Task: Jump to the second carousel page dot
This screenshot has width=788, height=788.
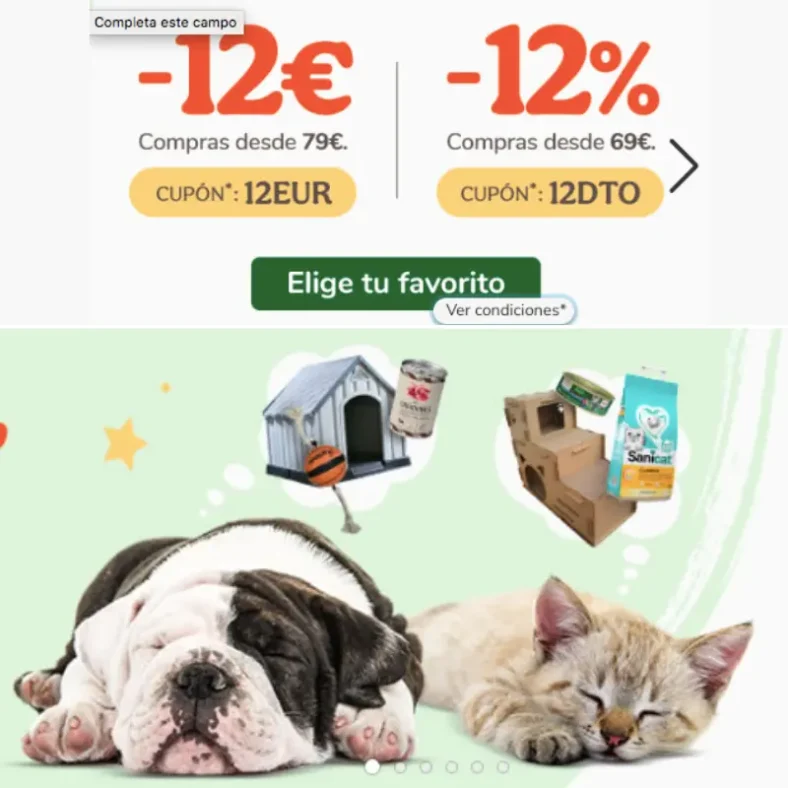Action: 400,767
